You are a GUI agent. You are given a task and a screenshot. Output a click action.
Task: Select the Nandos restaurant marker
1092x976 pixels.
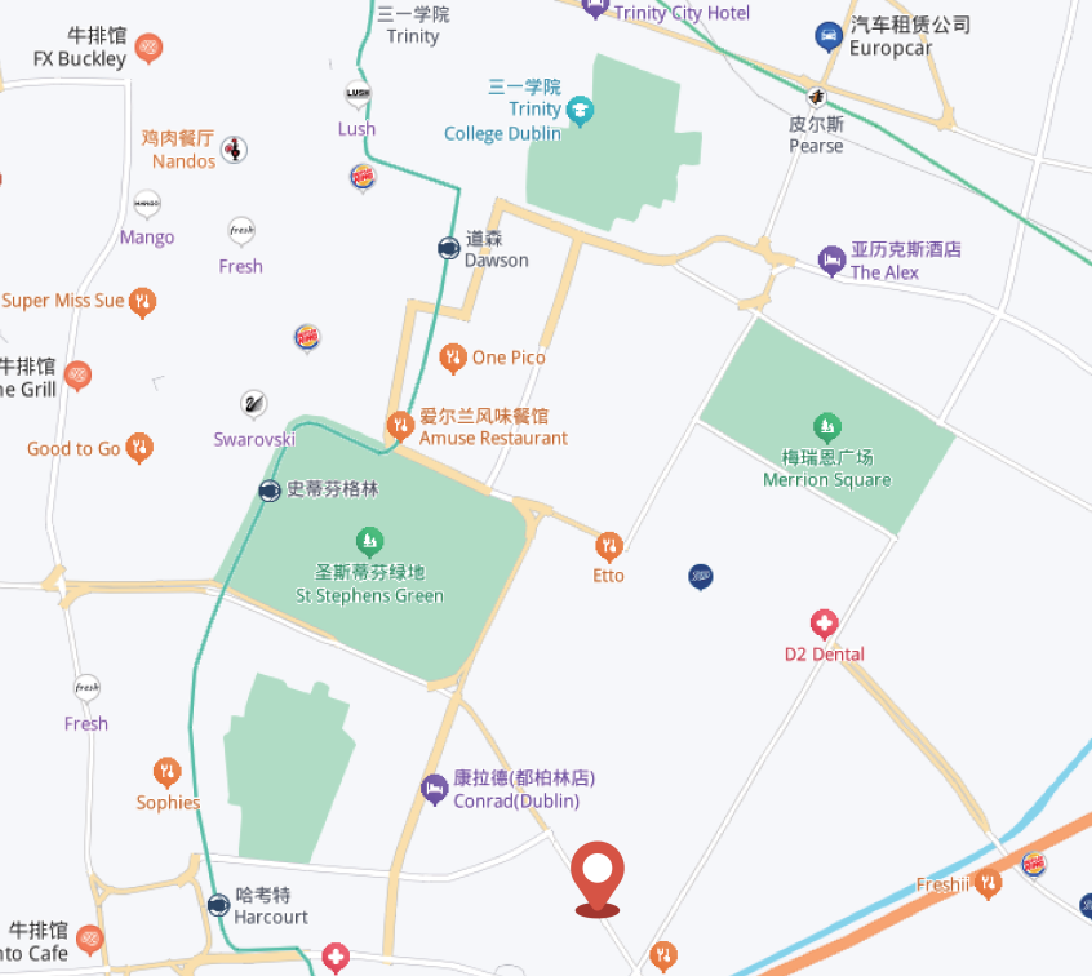234,150
